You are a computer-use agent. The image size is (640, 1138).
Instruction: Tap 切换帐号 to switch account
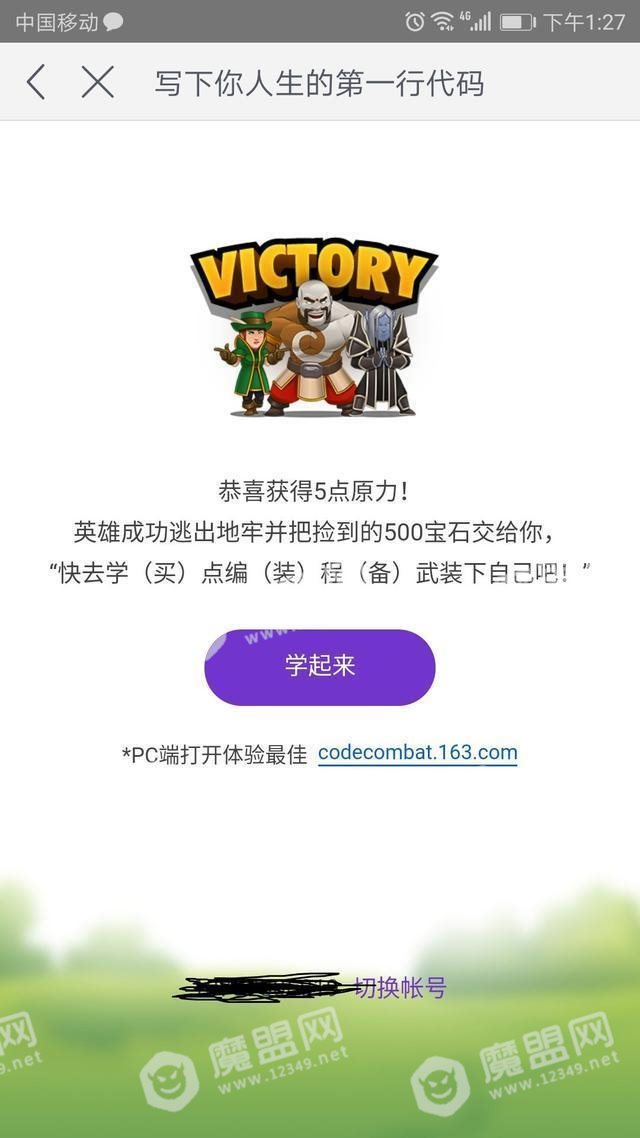(x=400, y=988)
